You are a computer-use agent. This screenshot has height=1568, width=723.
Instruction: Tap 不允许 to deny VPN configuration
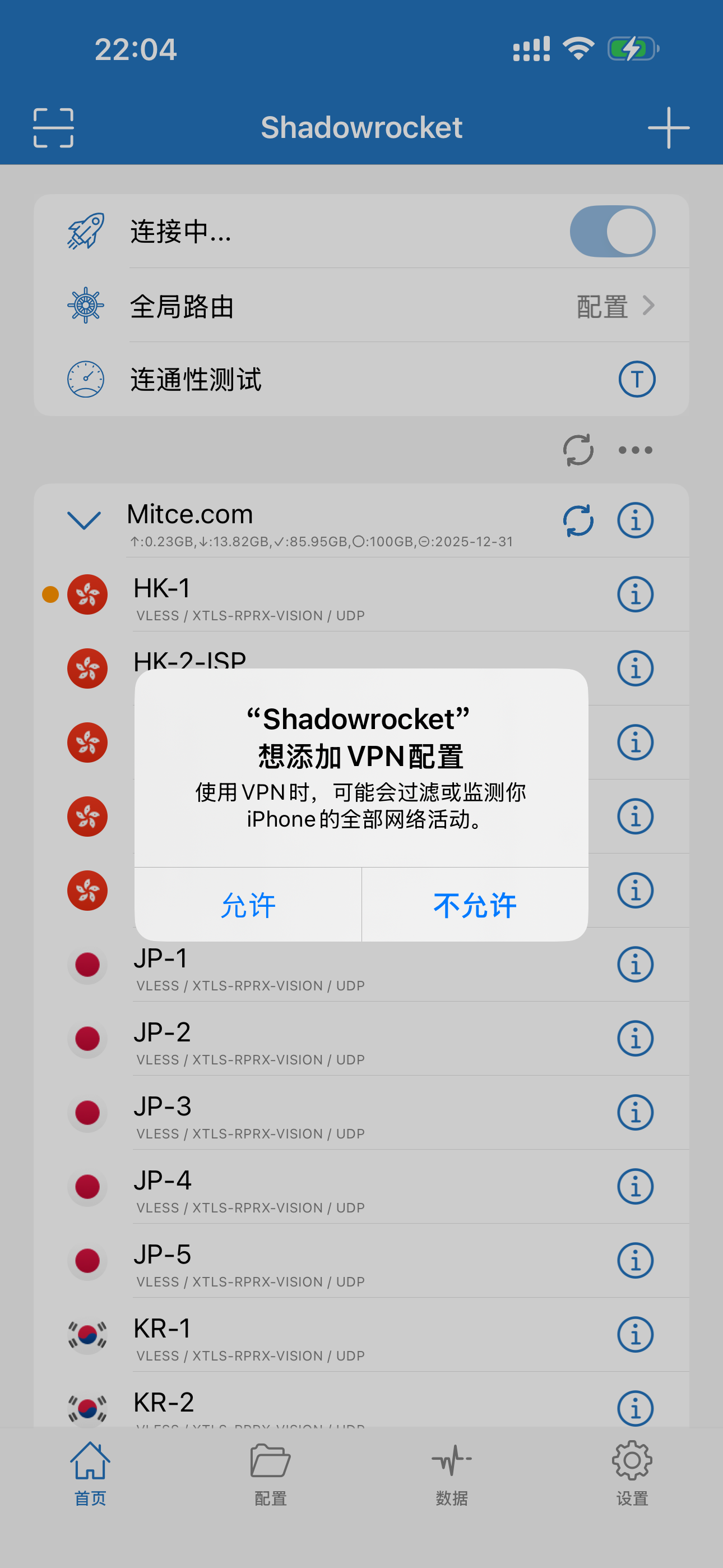click(475, 905)
